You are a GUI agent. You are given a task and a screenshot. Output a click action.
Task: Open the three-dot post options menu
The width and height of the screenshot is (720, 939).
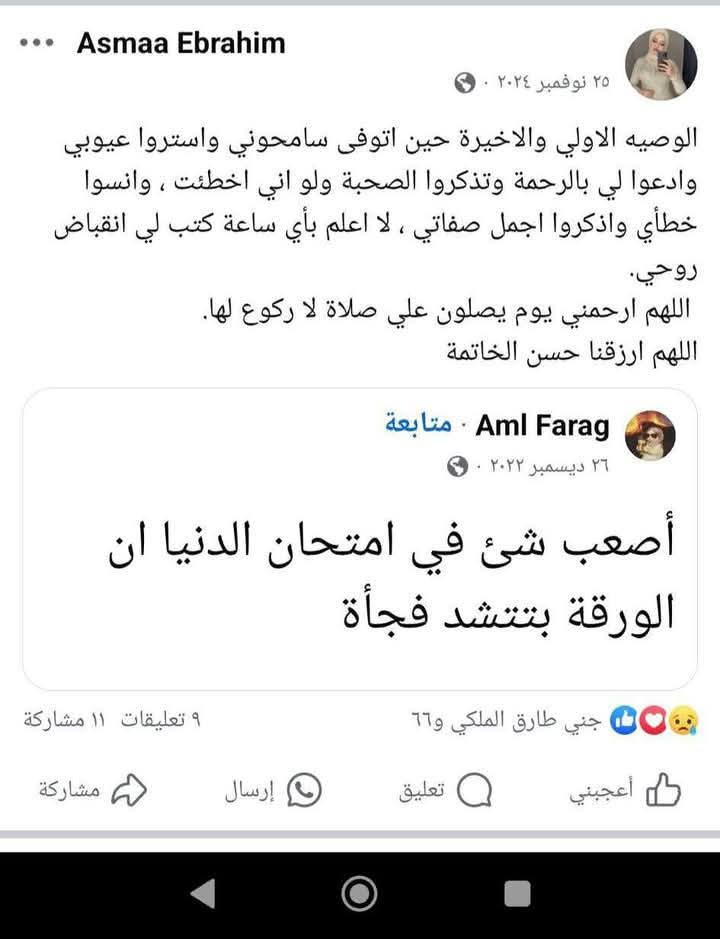[x=36, y=44]
